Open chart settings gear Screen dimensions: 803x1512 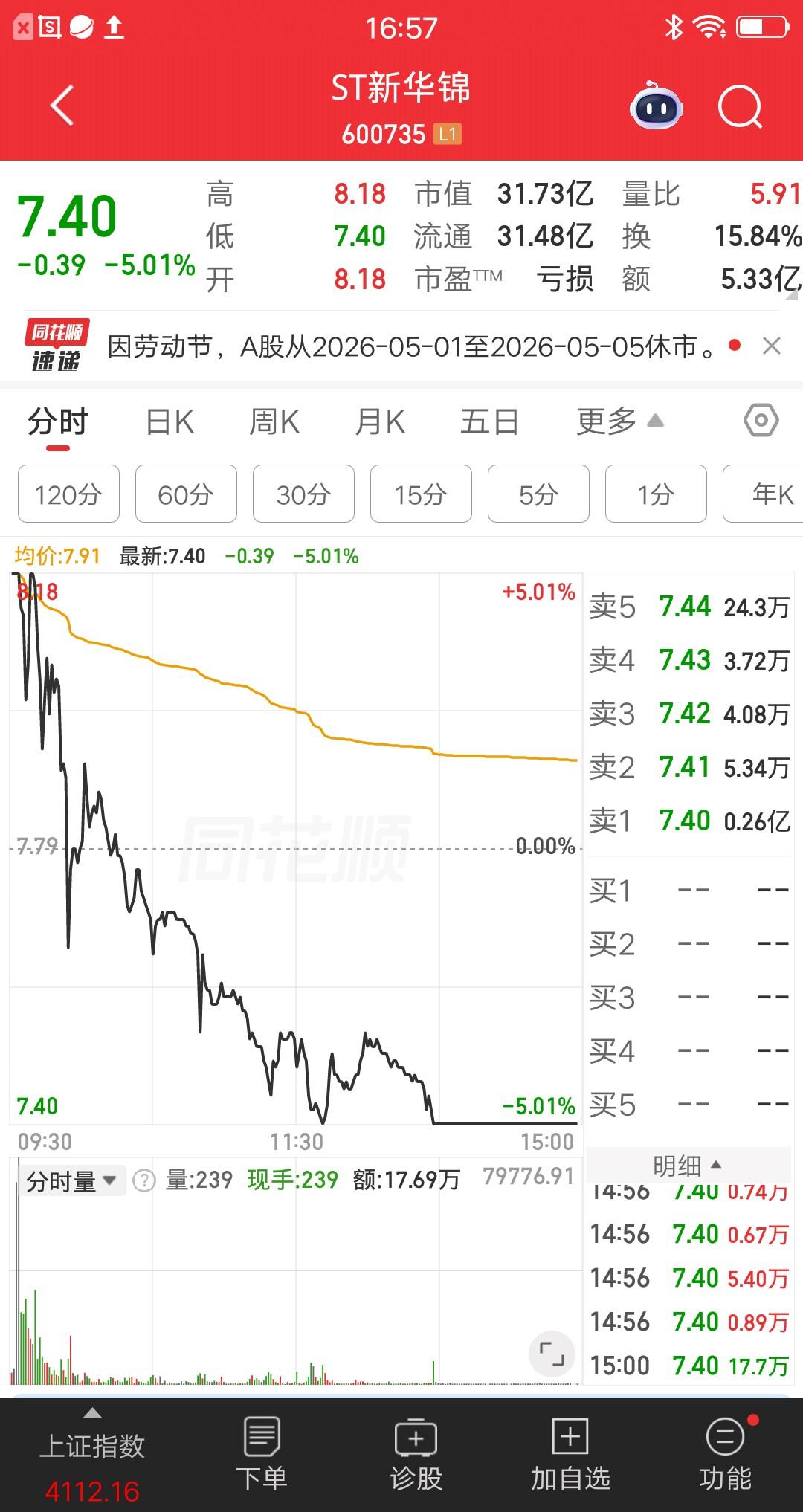click(x=761, y=421)
